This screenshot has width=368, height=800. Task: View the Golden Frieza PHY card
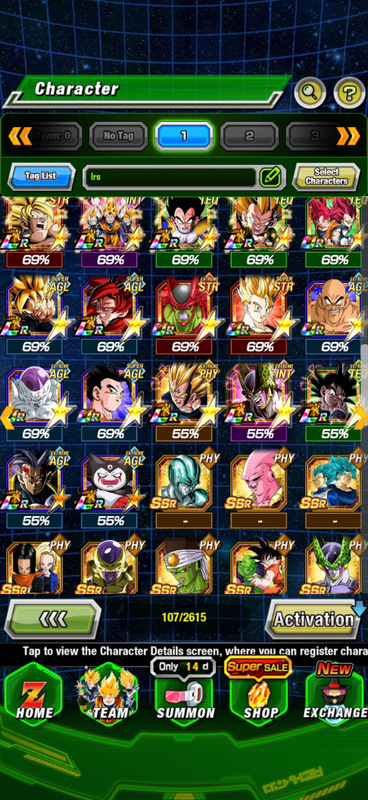(110, 566)
